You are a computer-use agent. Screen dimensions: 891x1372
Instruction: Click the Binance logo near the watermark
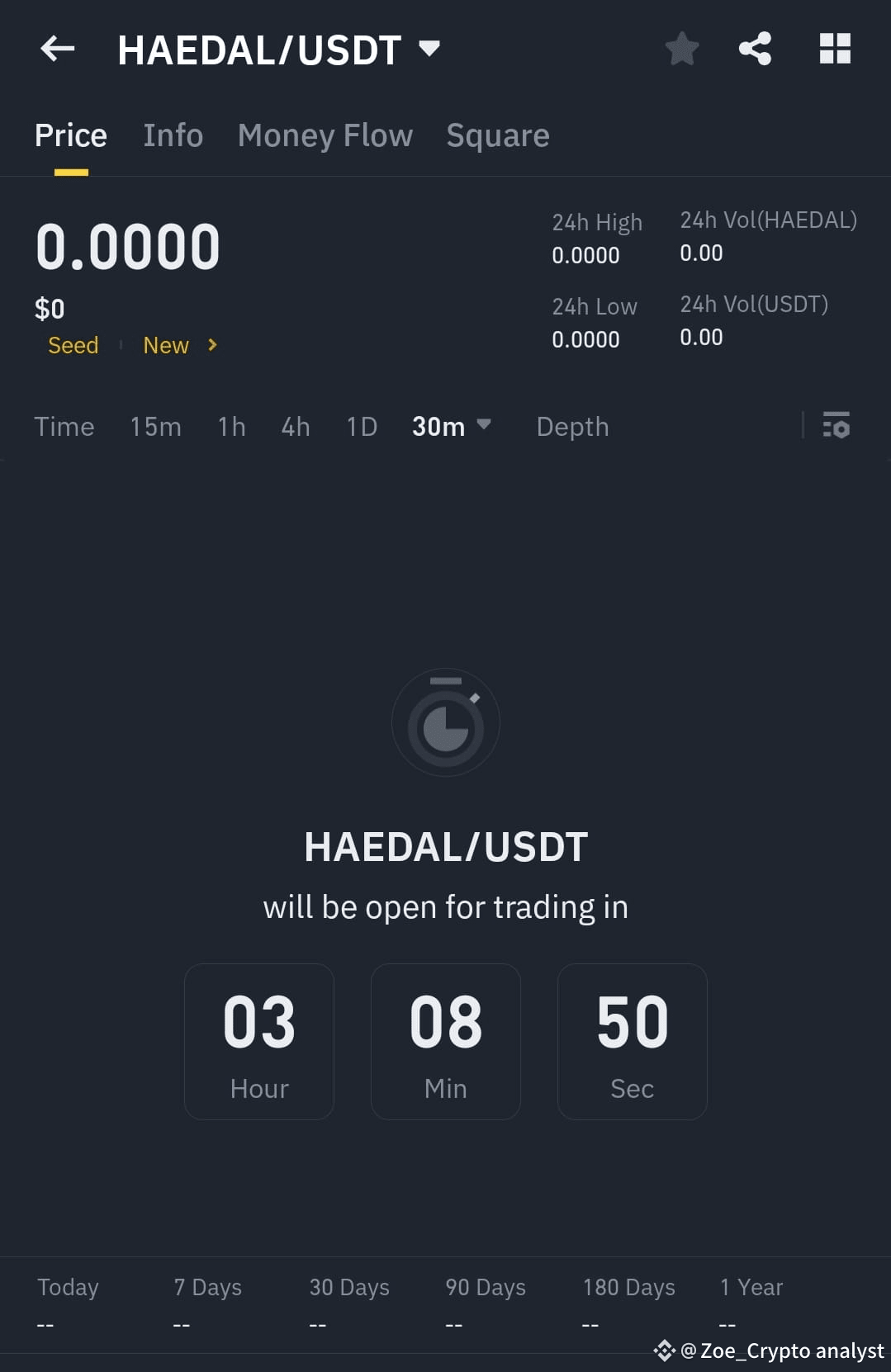(666, 1351)
